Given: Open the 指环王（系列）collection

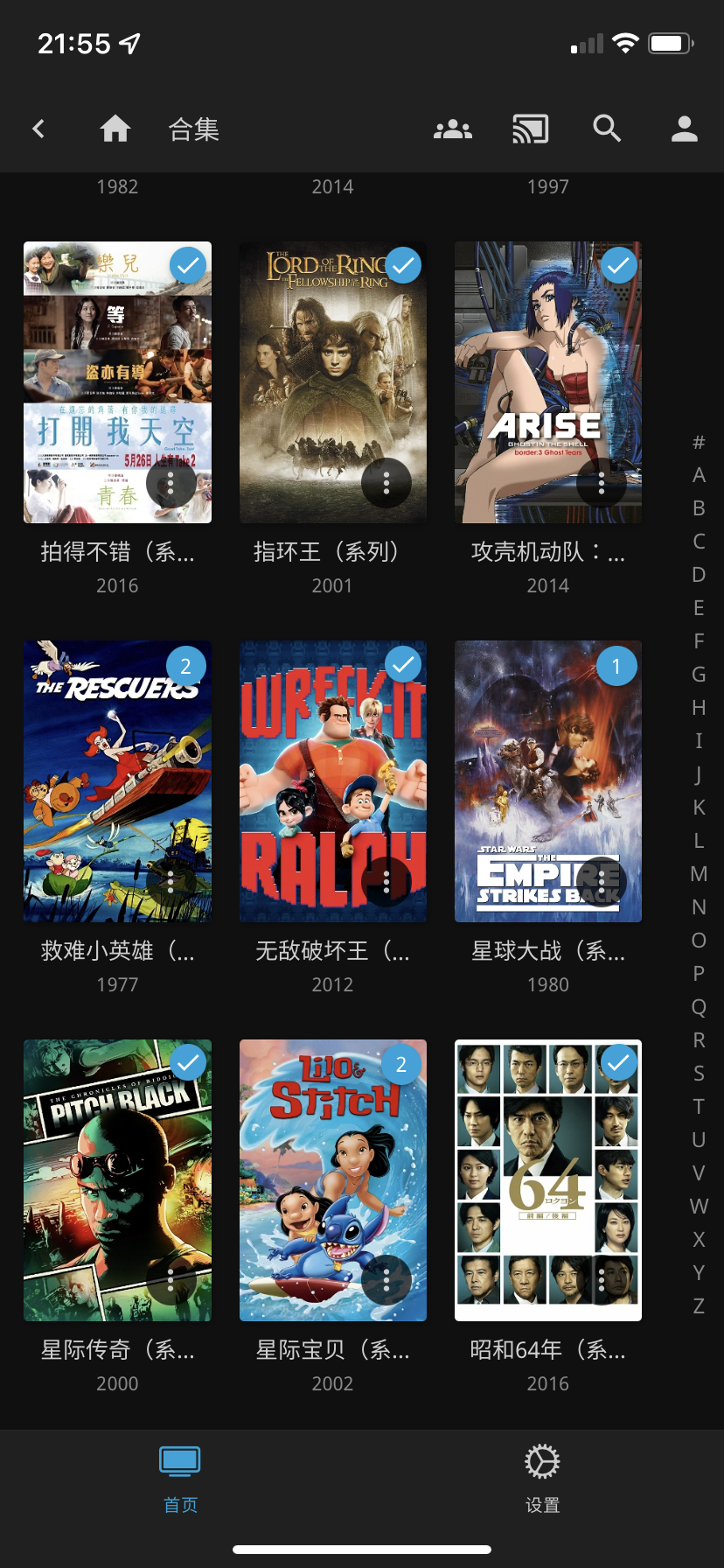Looking at the screenshot, I should point(333,382).
